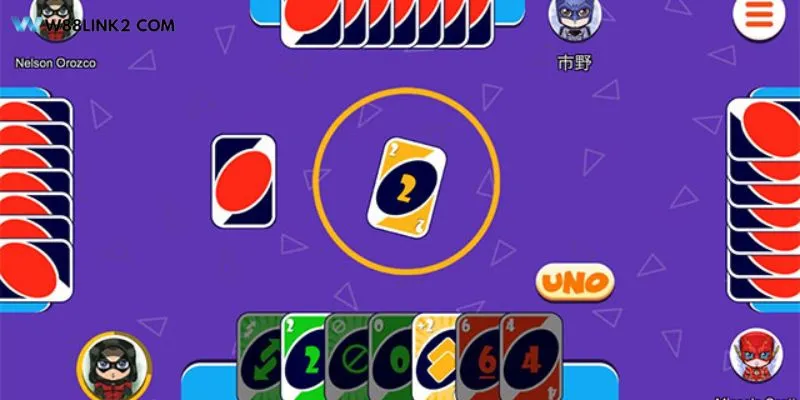Select the green reverse card
Viewport: 800px width, 400px height.
(x=259, y=362)
